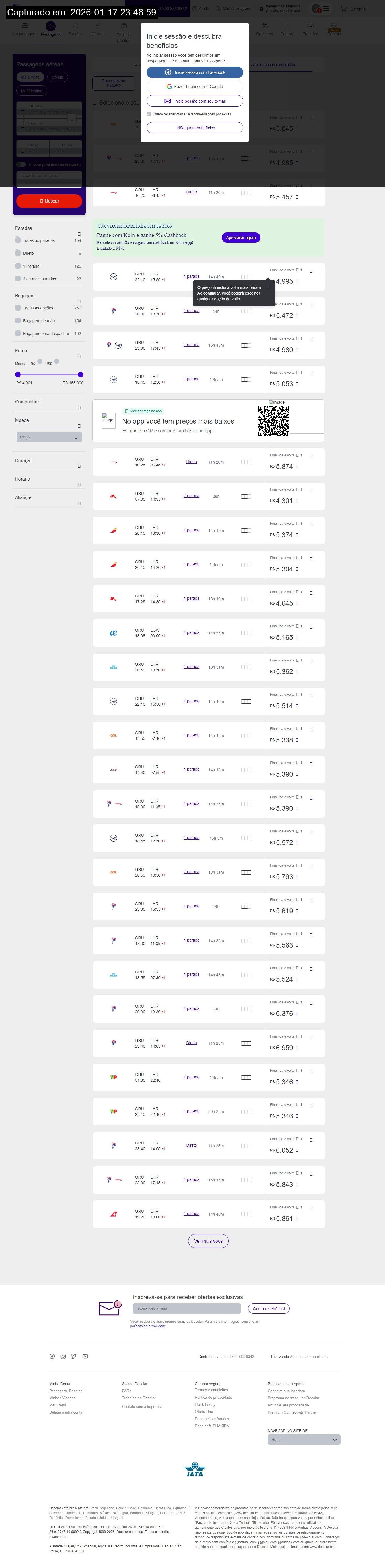Viewport: 385px width, 1568px height.
Task: Close the price tooltip about return flight
Action: click(x=269, y=287)
